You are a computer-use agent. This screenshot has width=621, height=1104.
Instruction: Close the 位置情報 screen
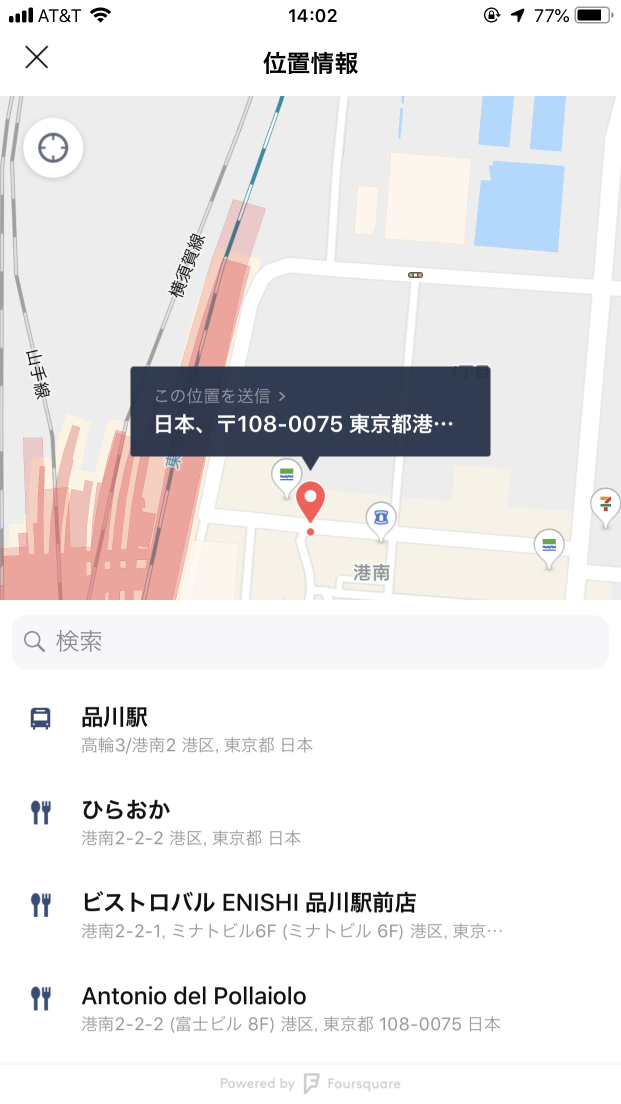(x=36, y=58)
